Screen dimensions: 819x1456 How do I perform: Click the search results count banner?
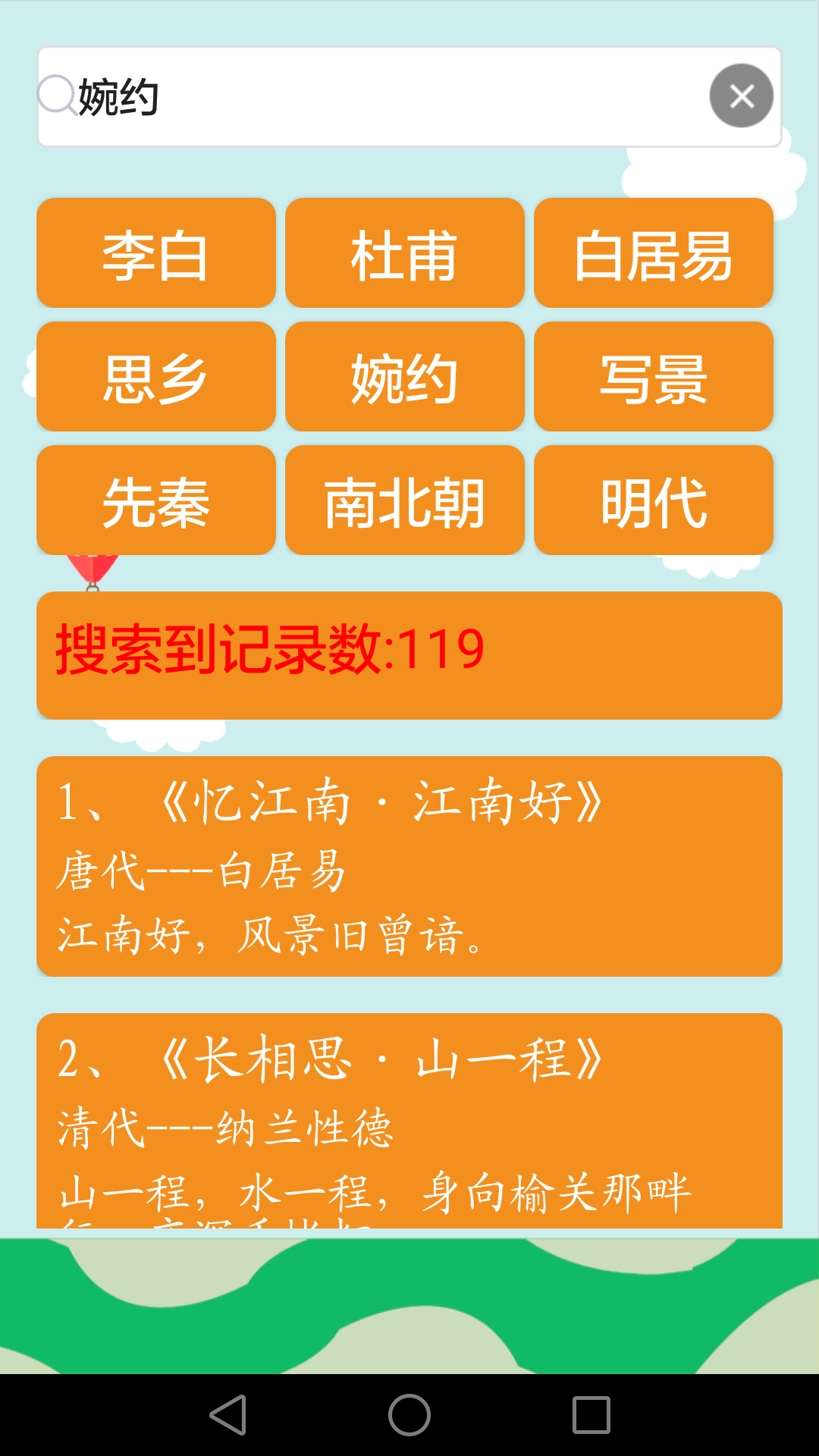409,652
